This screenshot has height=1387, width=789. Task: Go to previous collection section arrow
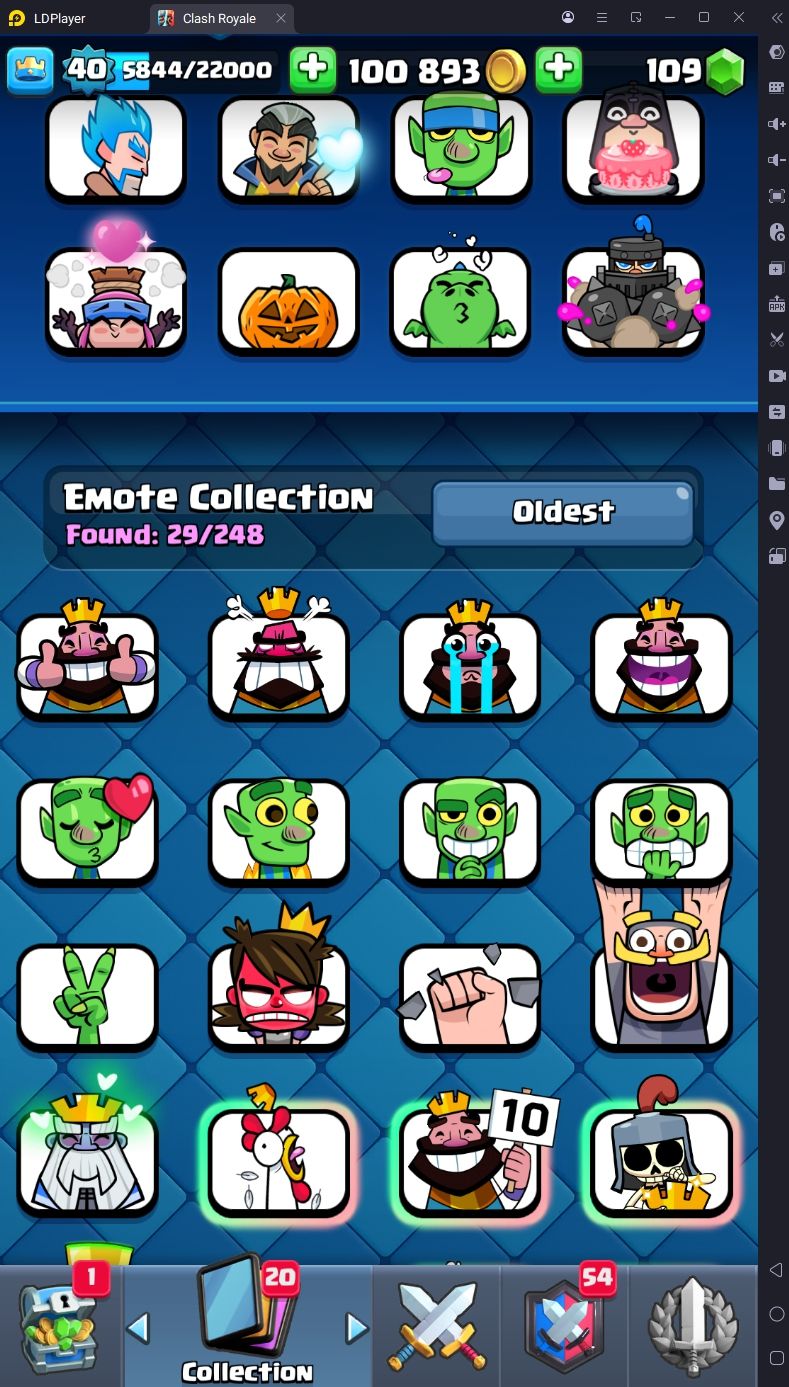coord(138,1328)
